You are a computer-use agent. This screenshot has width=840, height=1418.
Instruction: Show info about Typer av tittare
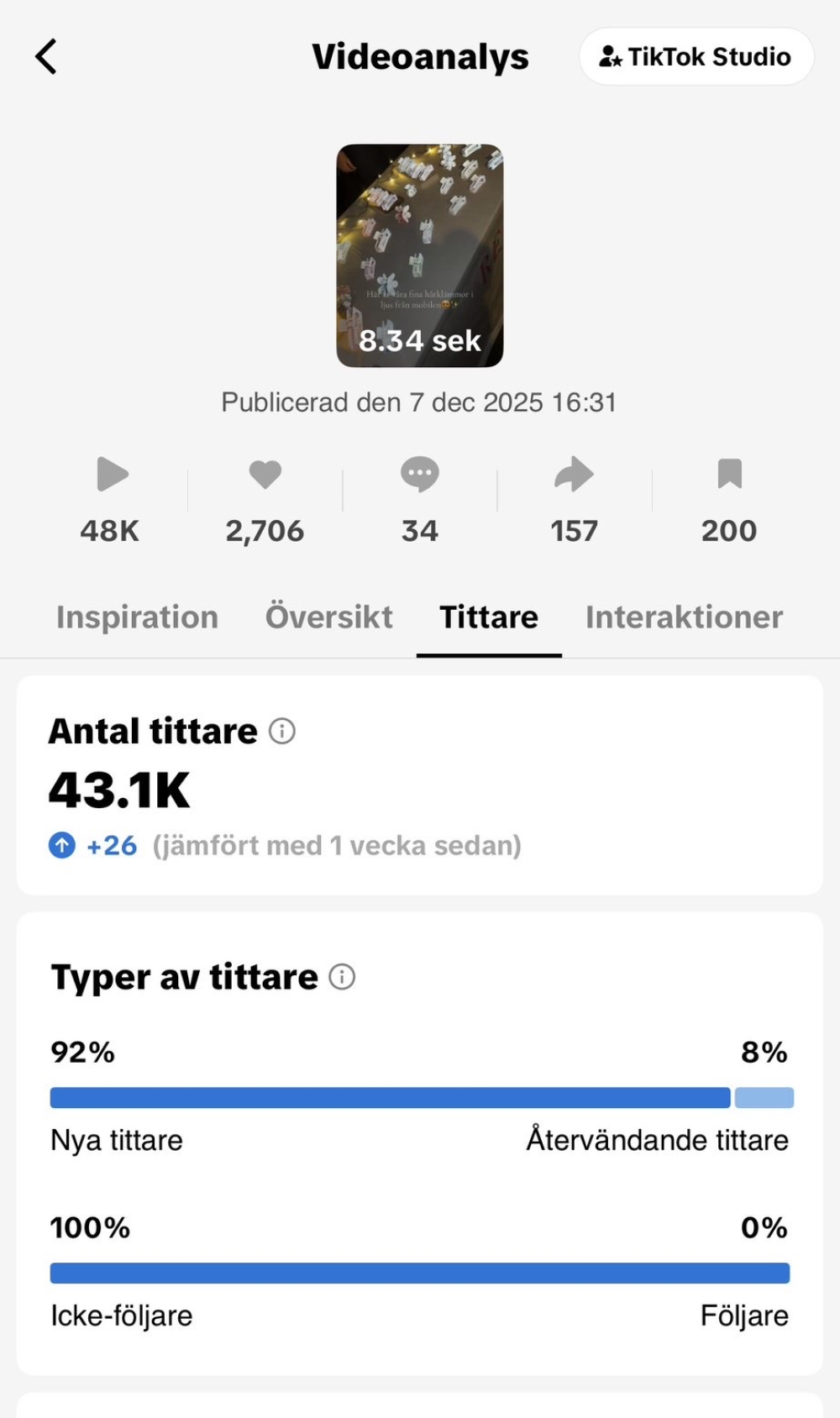pyautogui.click(x=342, y=977)
